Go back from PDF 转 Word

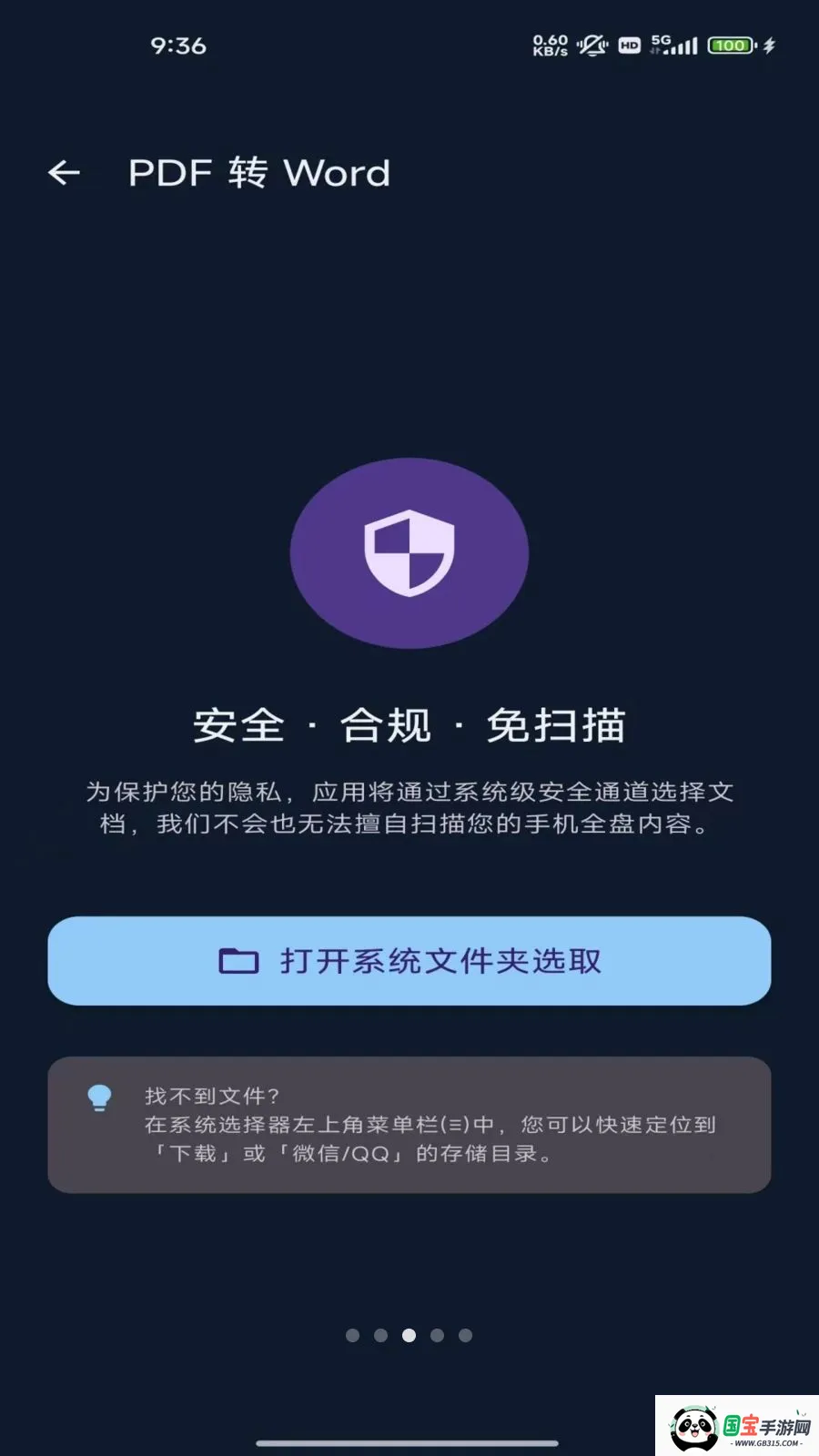point(64,172)
